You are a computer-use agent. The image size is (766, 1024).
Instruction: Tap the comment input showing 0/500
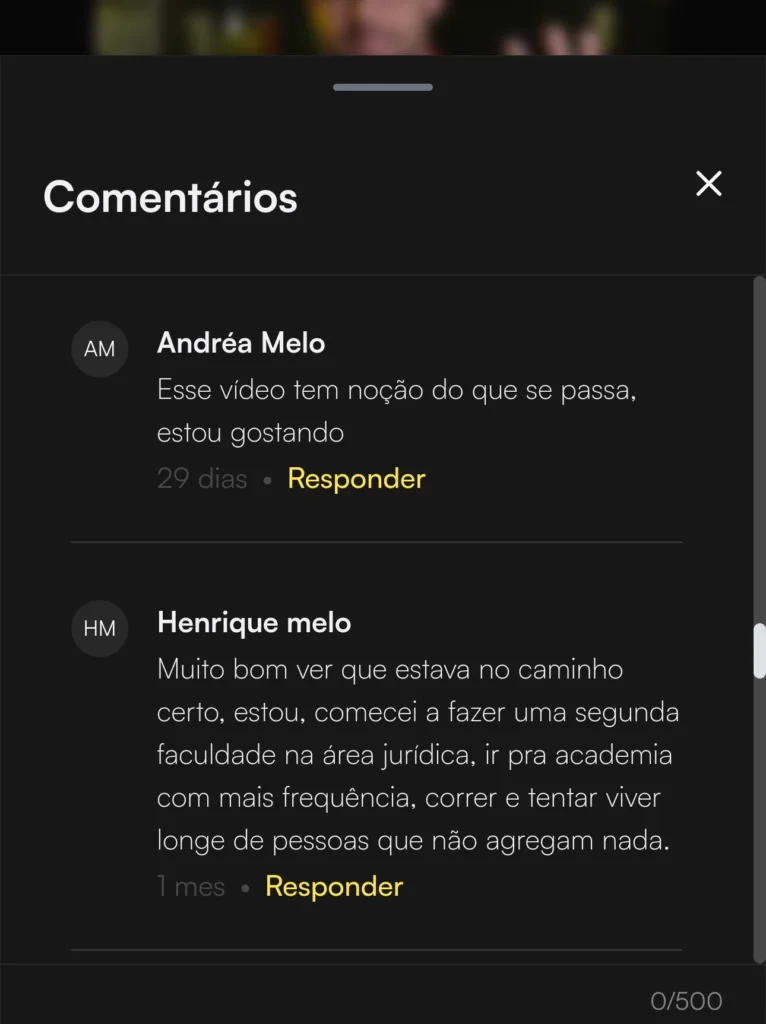[x=383, y=1000]
